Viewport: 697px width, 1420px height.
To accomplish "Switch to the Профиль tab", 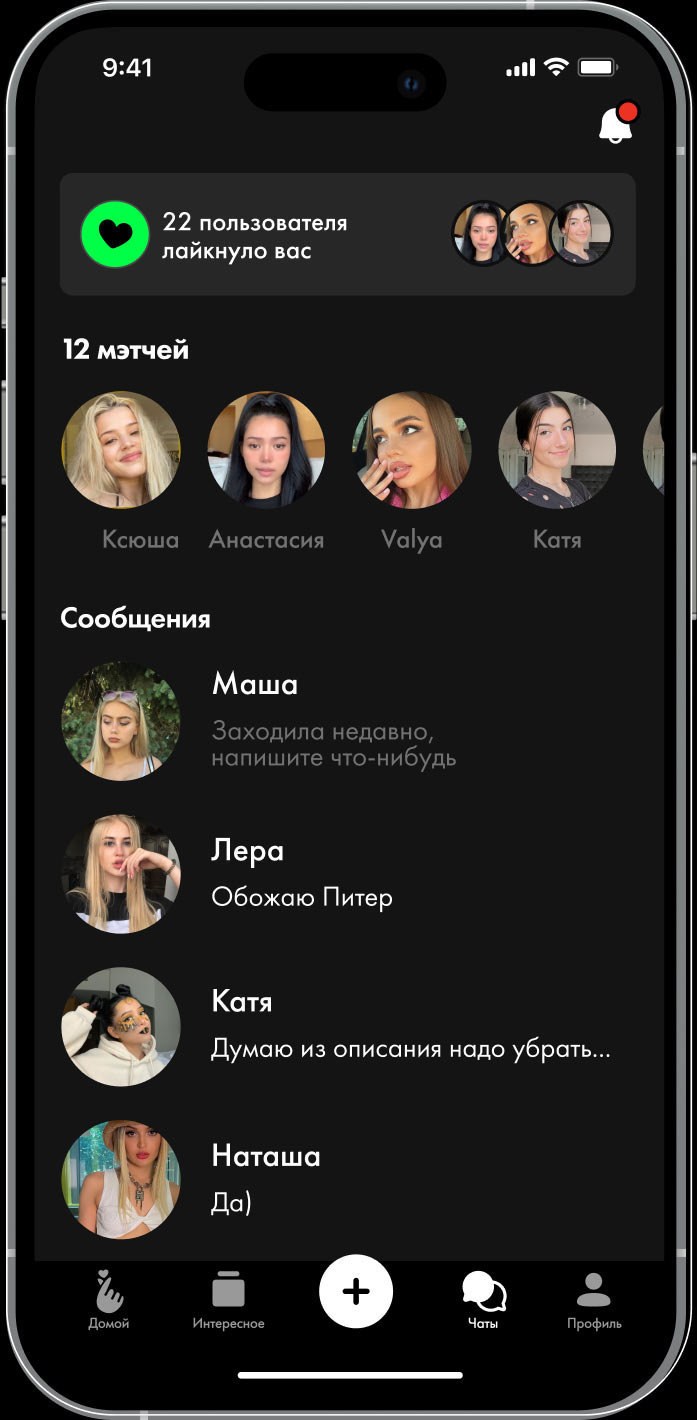I will coord(594,1299).
